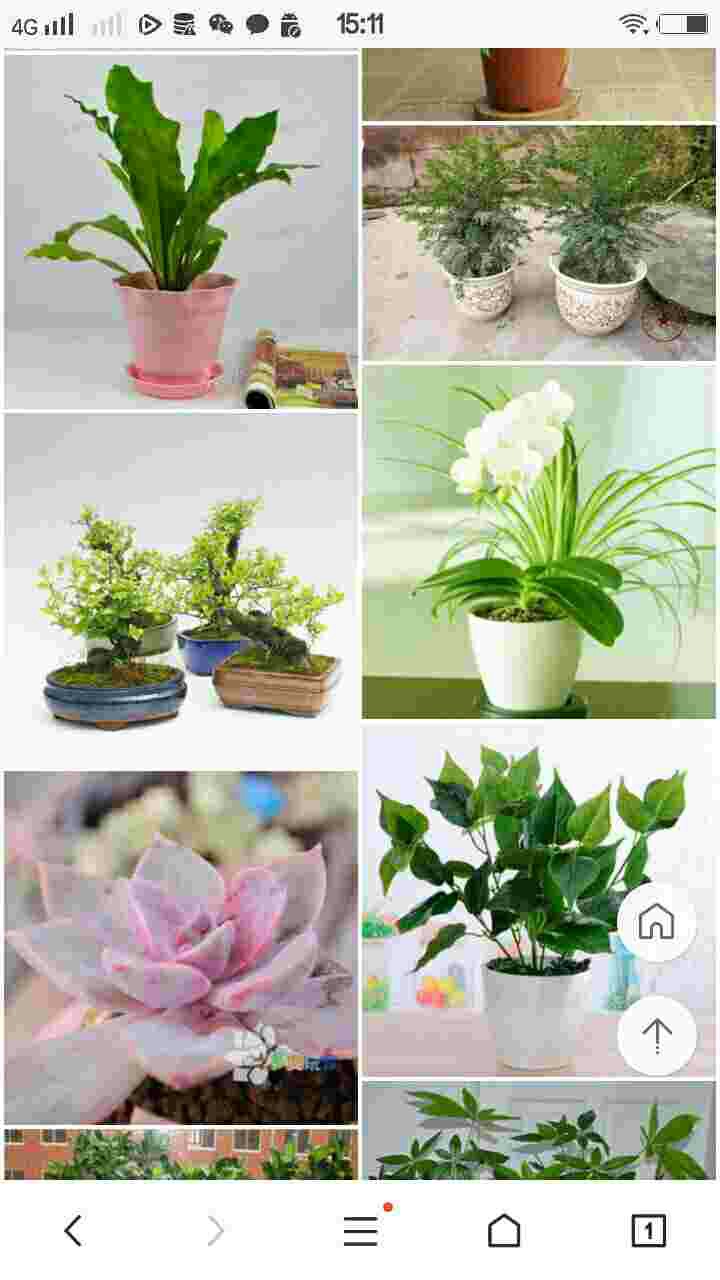The image size is (720, 1280).
Task: Open the tab switcher showing 1
Action: [648, 1231]
